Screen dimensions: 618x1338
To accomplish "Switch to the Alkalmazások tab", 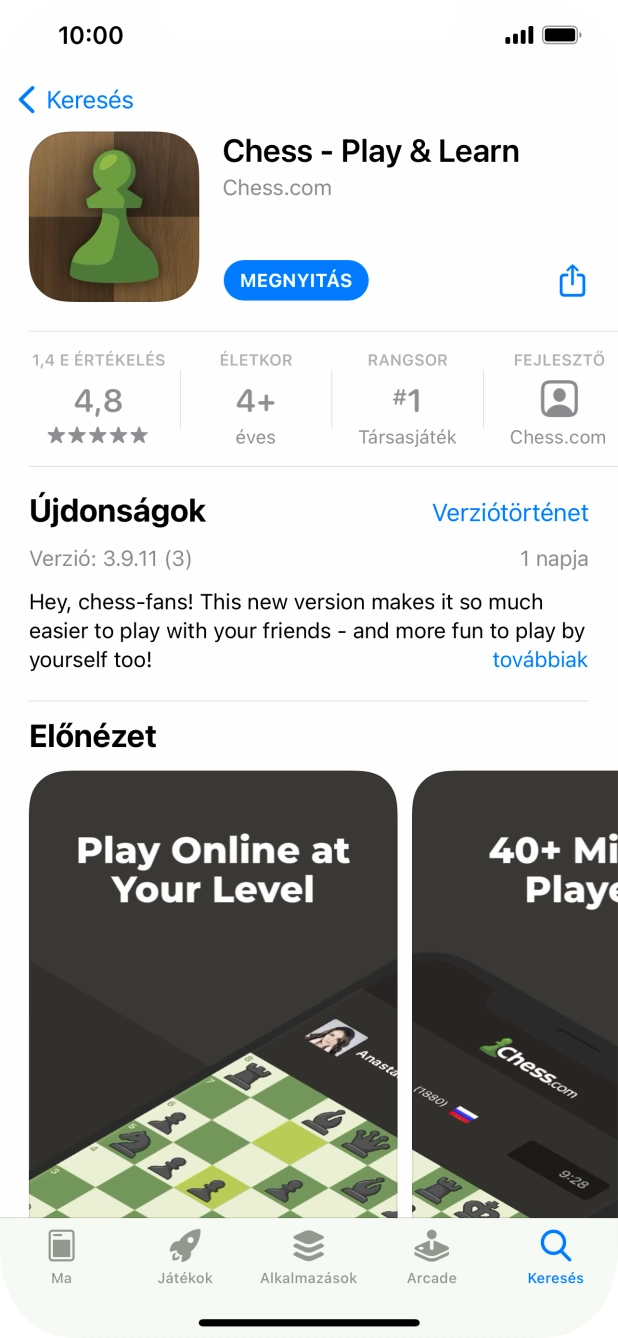I will (x=308, y=1258).
